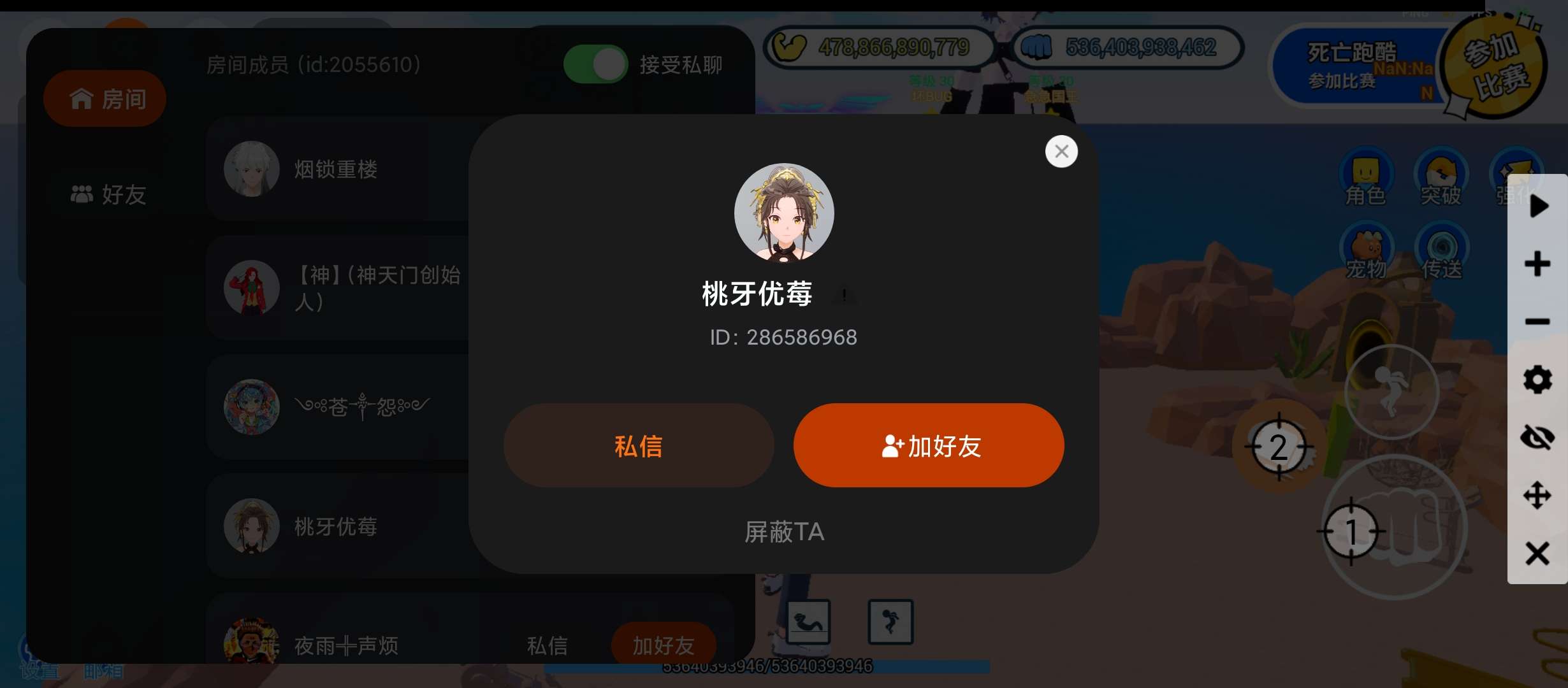Viewport: 1568px width, 688px height.
Task: Block this player via 屏蔽TA
Action: tap(784, 532)
